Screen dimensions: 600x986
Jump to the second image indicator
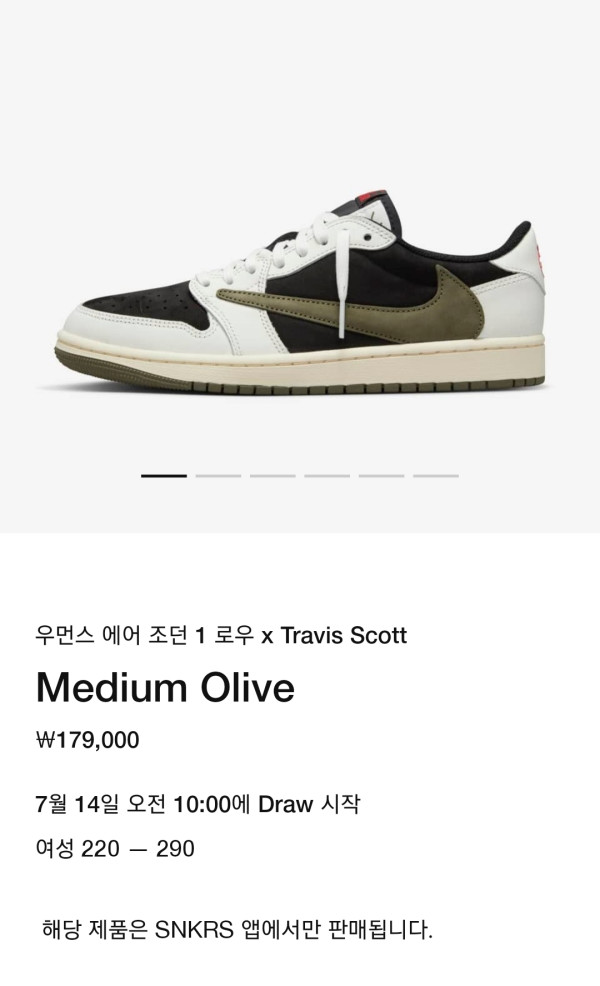(x=218, y=476)
